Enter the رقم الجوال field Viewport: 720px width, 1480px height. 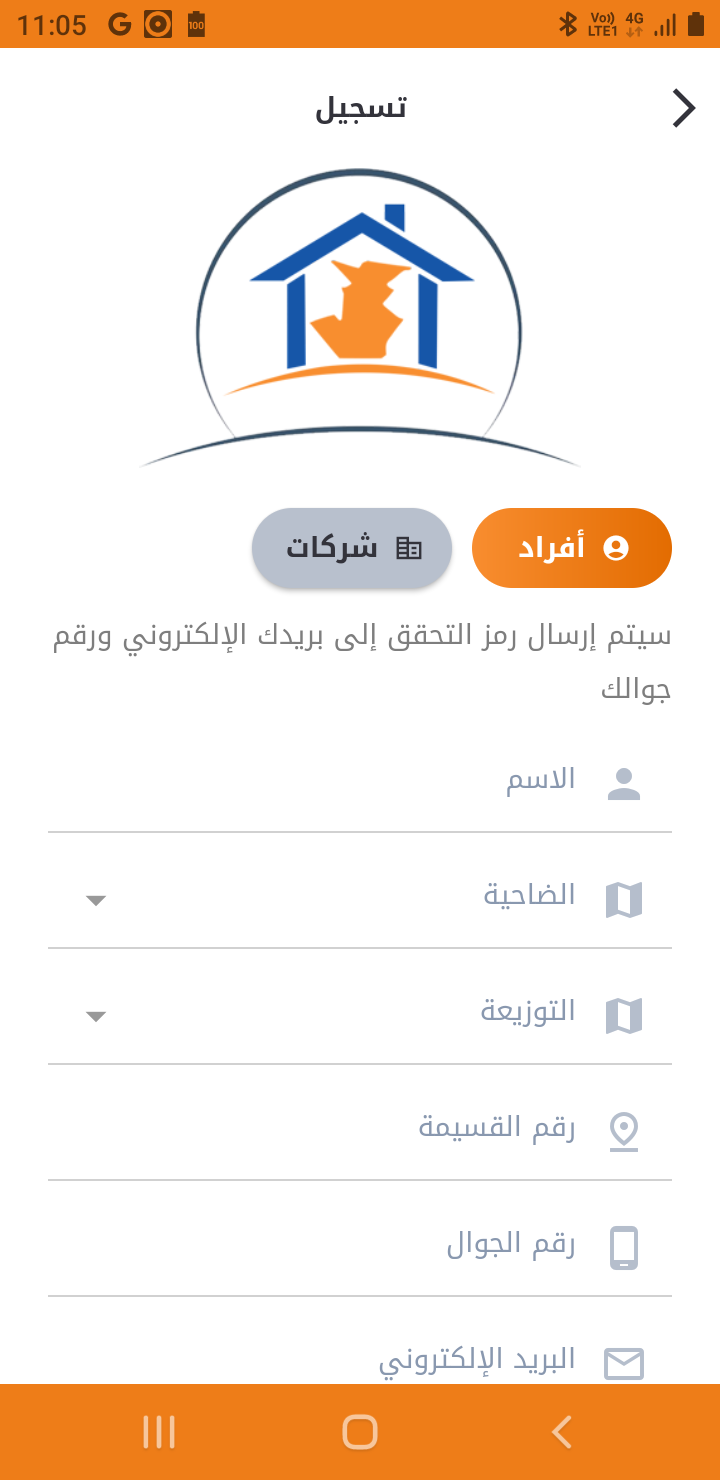click(x=360, y=1246)
